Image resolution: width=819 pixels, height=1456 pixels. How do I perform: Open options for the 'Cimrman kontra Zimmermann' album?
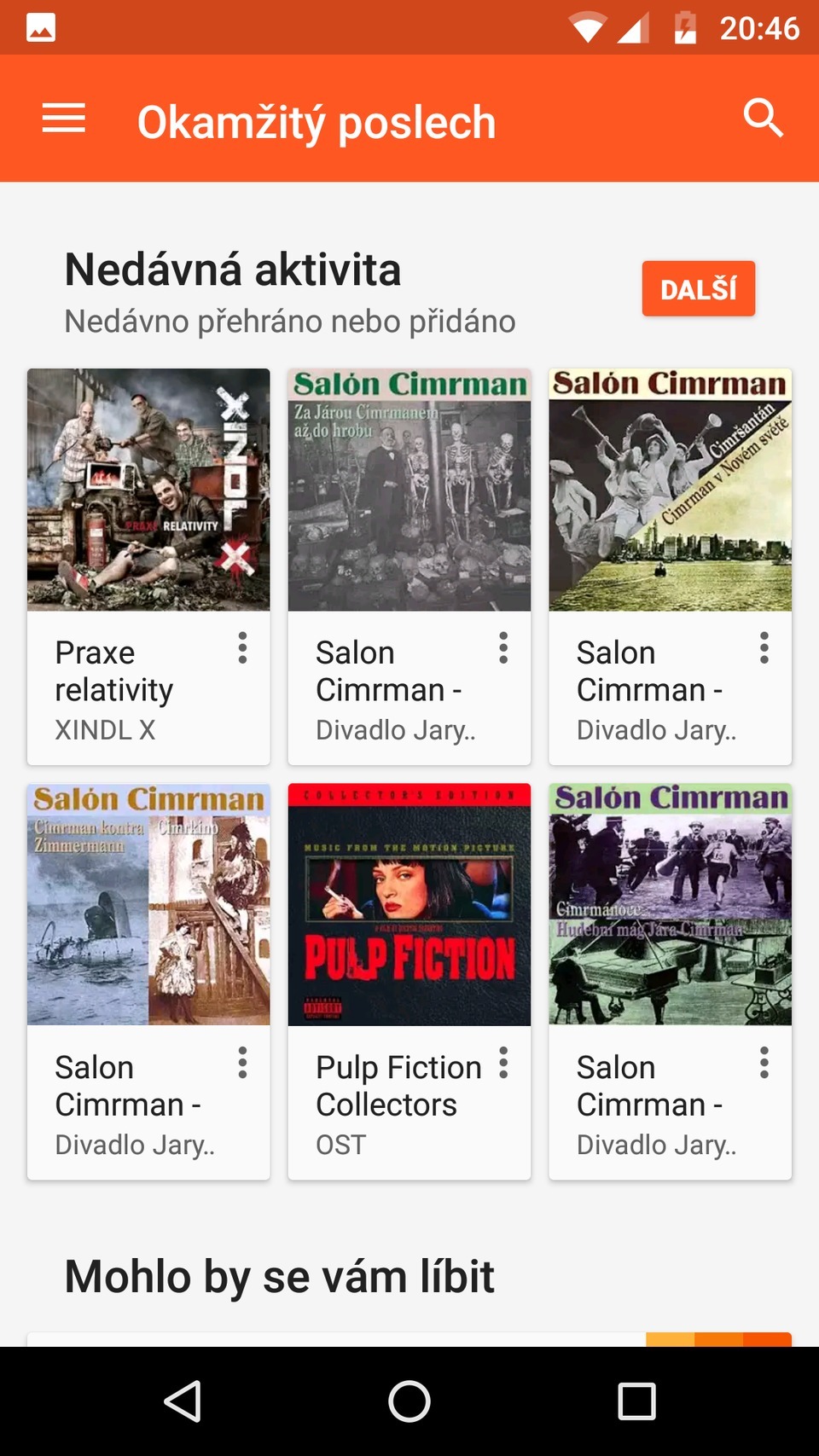tap(243, 1063)
